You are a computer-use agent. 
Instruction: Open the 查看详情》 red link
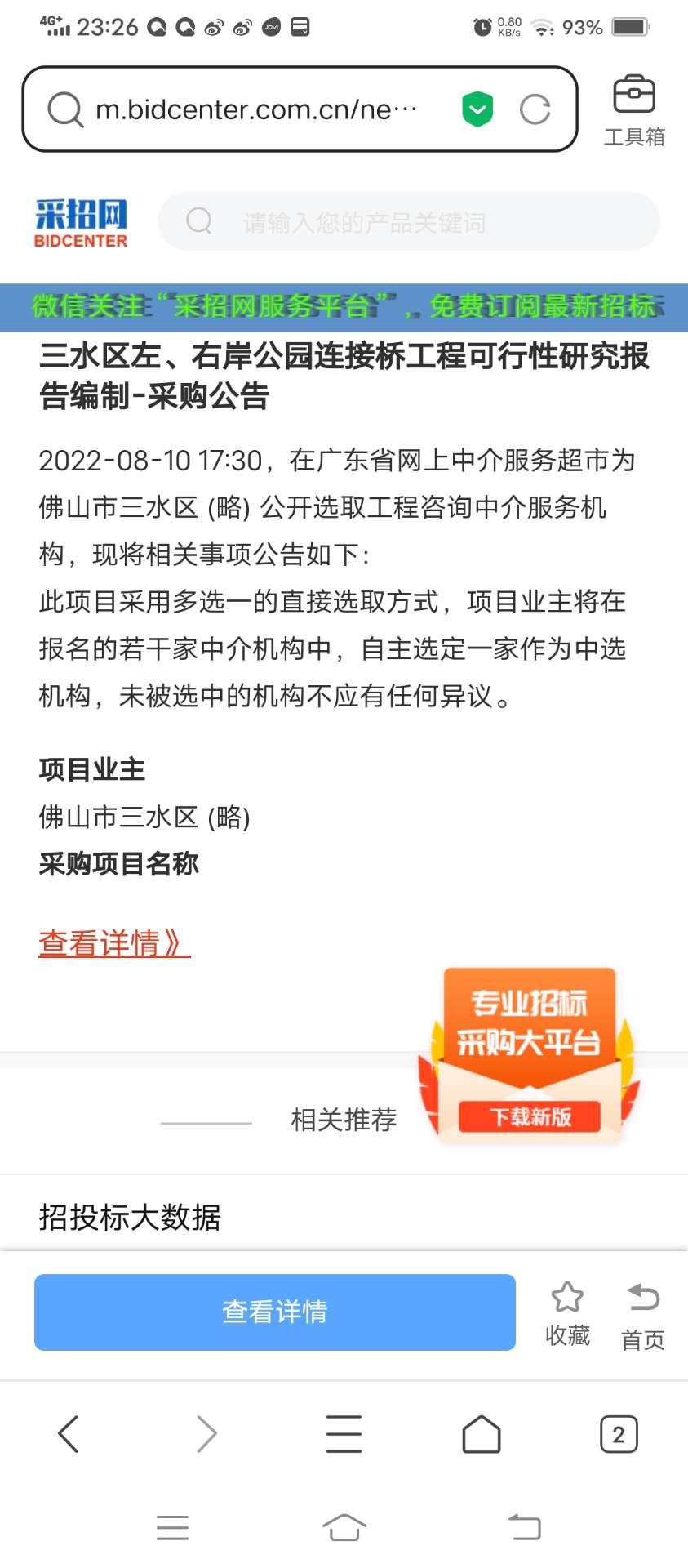tap(114, 943)
